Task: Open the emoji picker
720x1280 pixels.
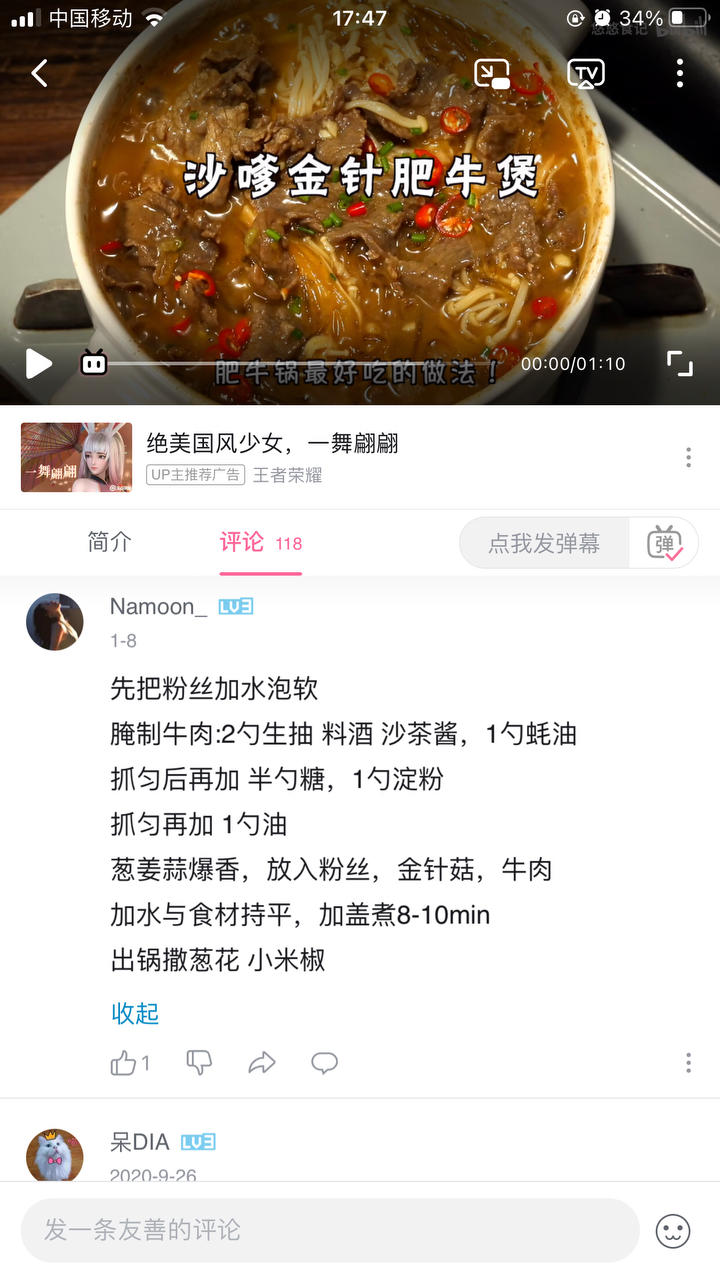Action: (673, 1230)
